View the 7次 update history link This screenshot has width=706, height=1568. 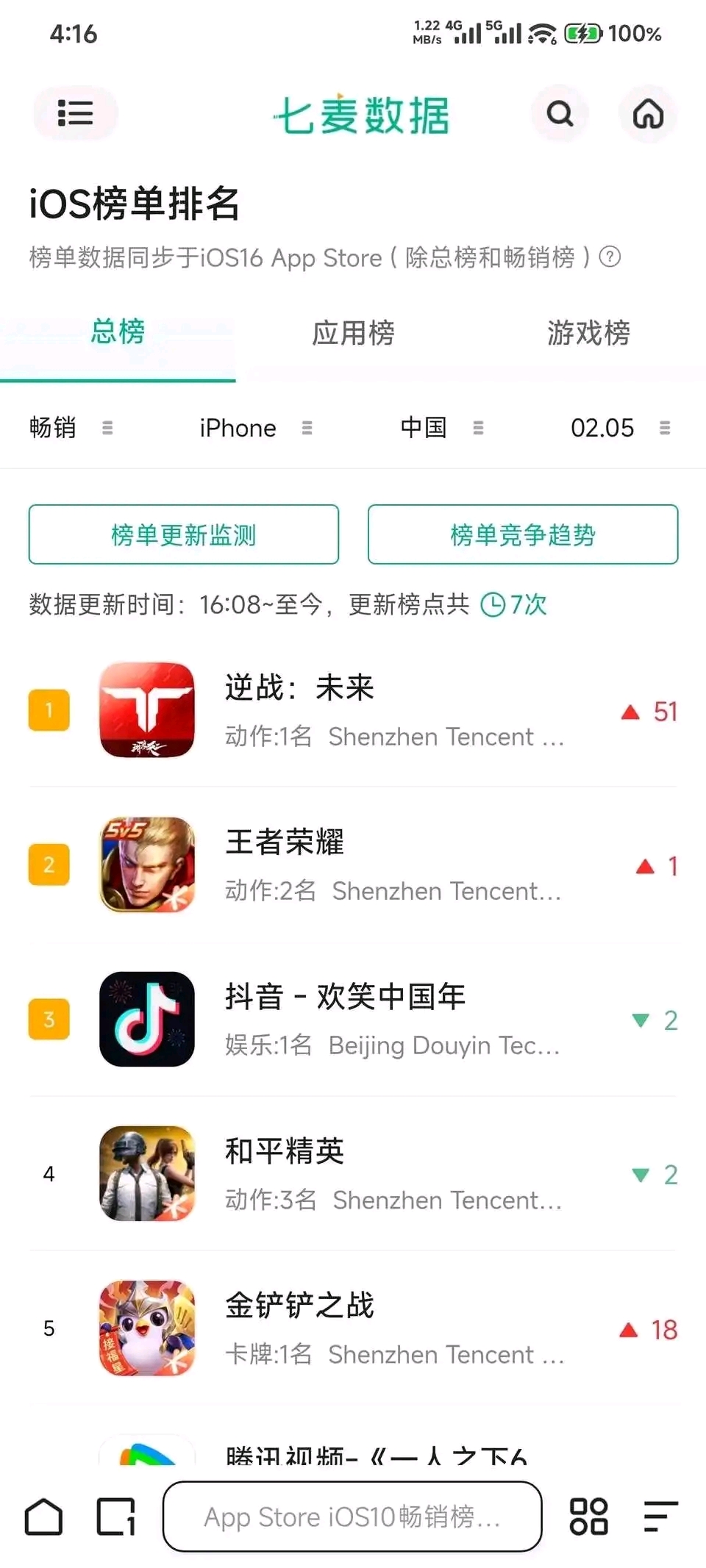[x=514, y=604]
